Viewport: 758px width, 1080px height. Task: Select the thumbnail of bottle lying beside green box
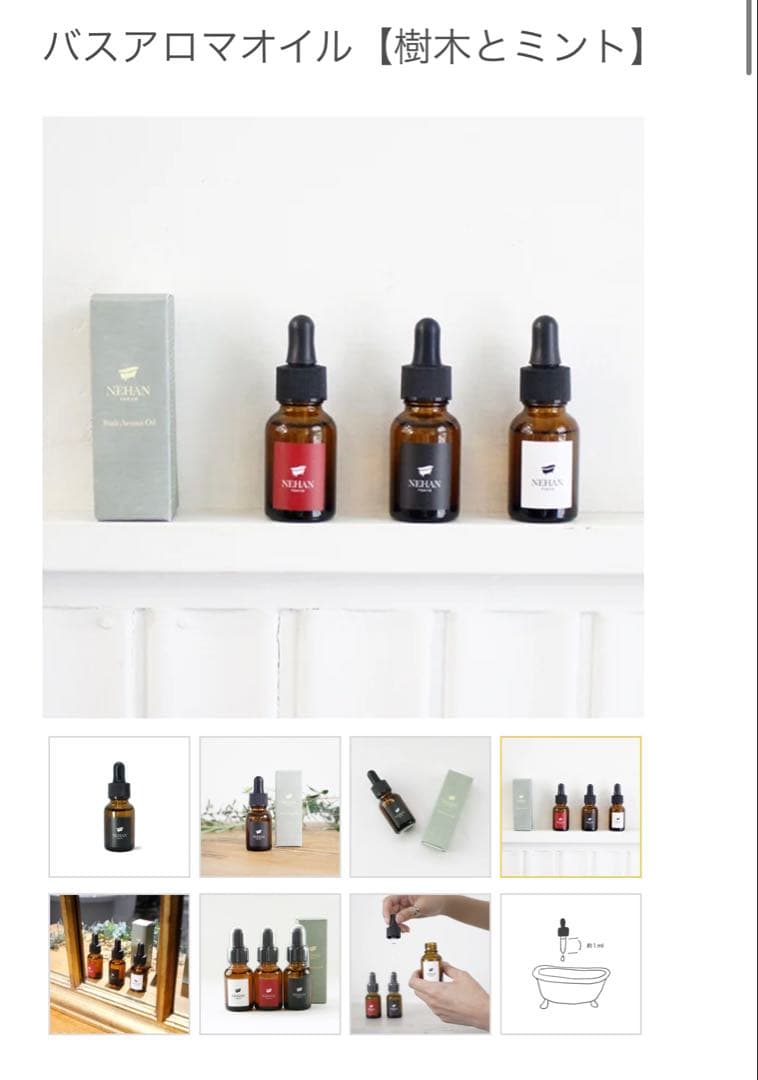420,807
